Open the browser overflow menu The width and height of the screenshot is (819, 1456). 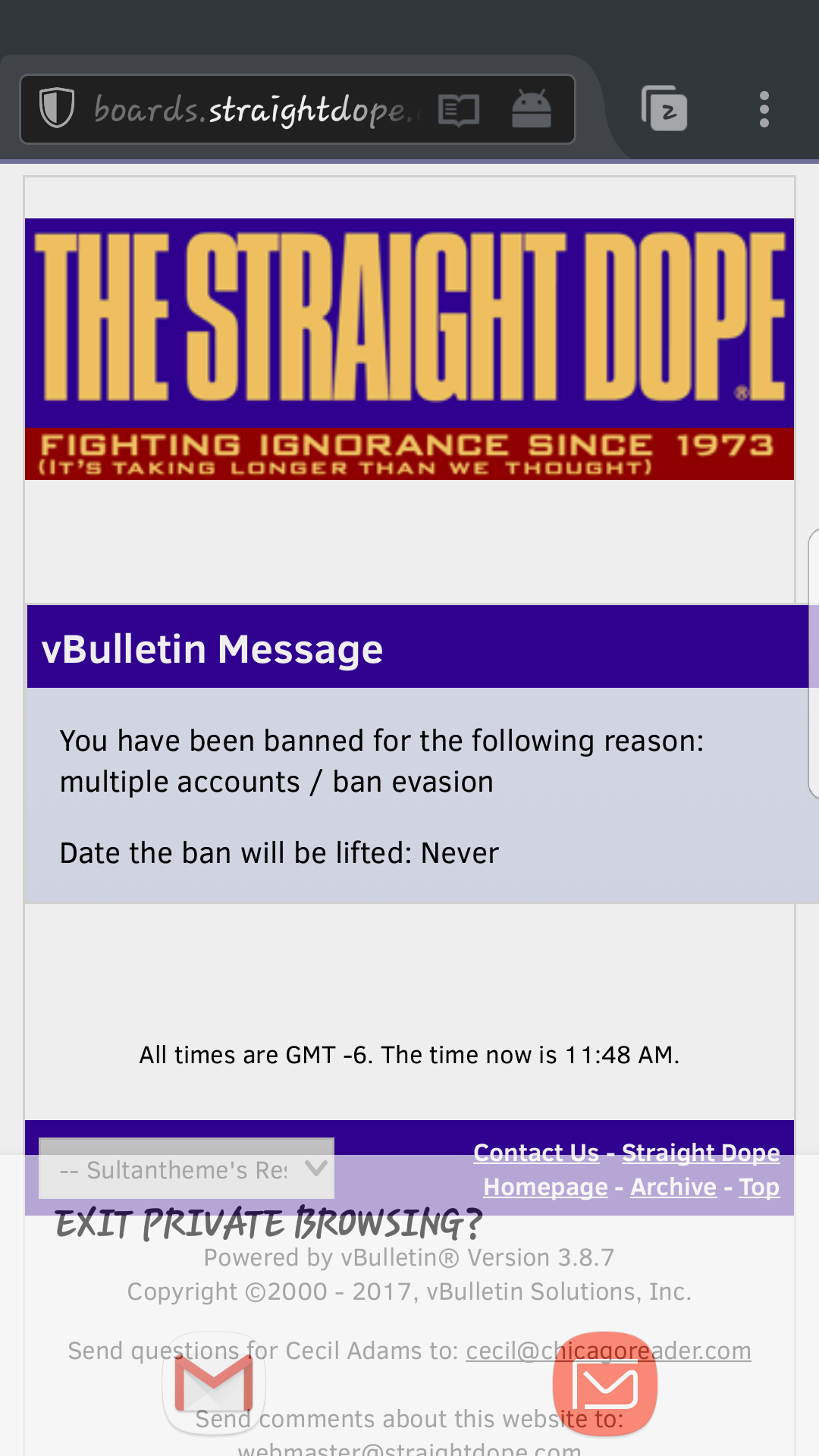click(x=764, y=109)
